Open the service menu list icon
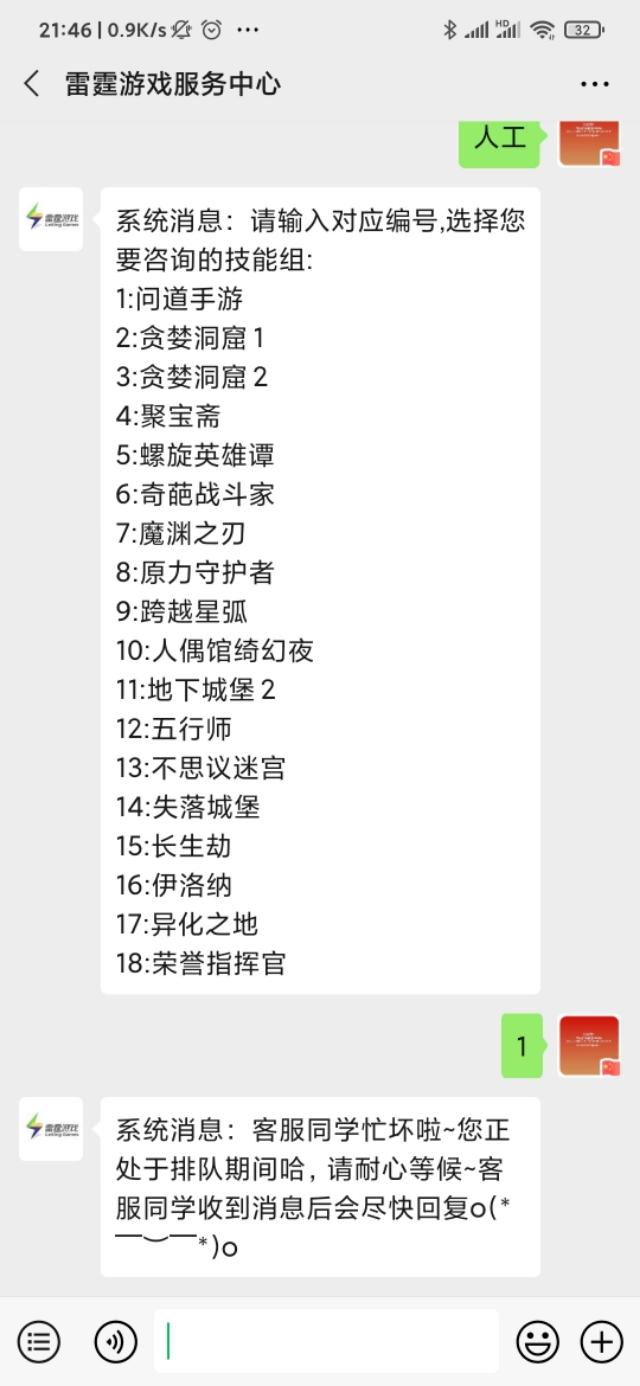This screenshot has height=1386, width=640. [39, 1341]
